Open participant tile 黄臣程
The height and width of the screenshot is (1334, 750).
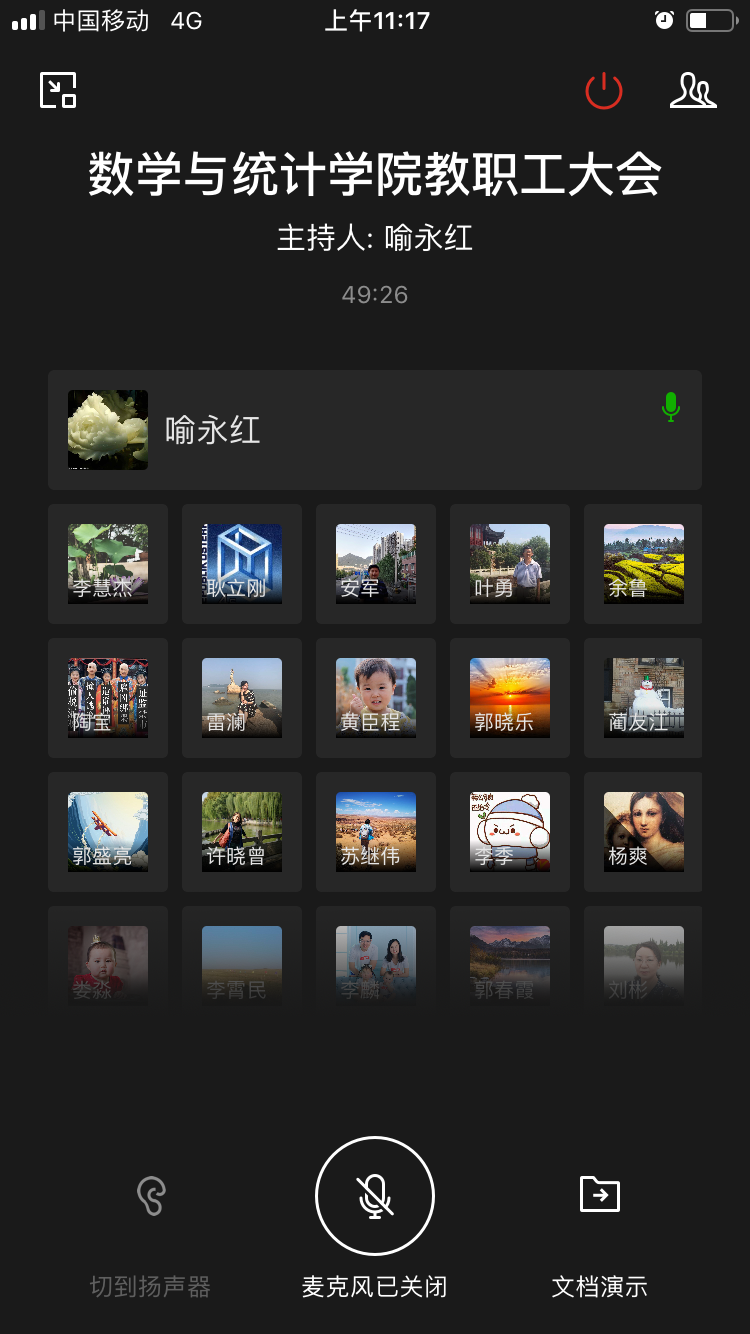click(x=376, y=698)
